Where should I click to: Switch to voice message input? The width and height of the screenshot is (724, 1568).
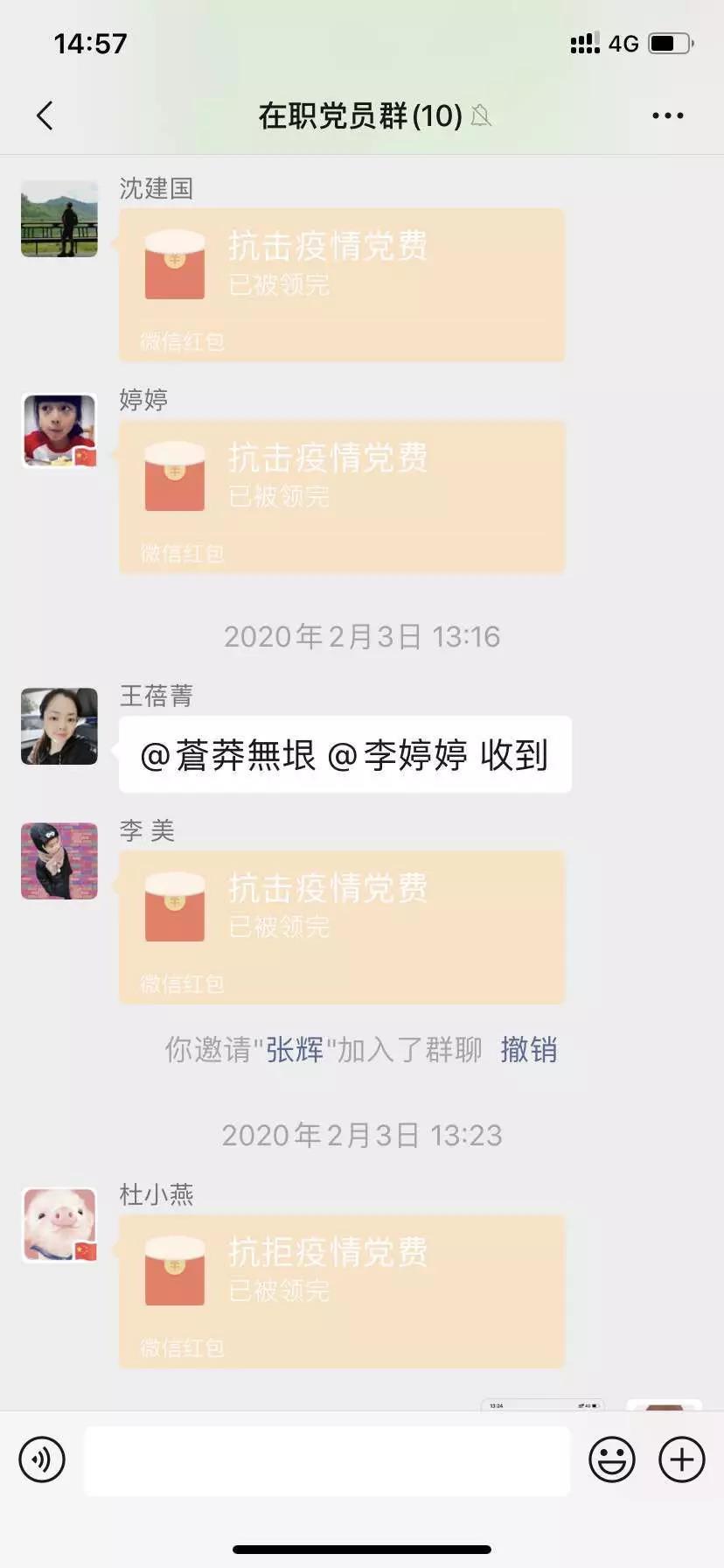pos(42,1459)
